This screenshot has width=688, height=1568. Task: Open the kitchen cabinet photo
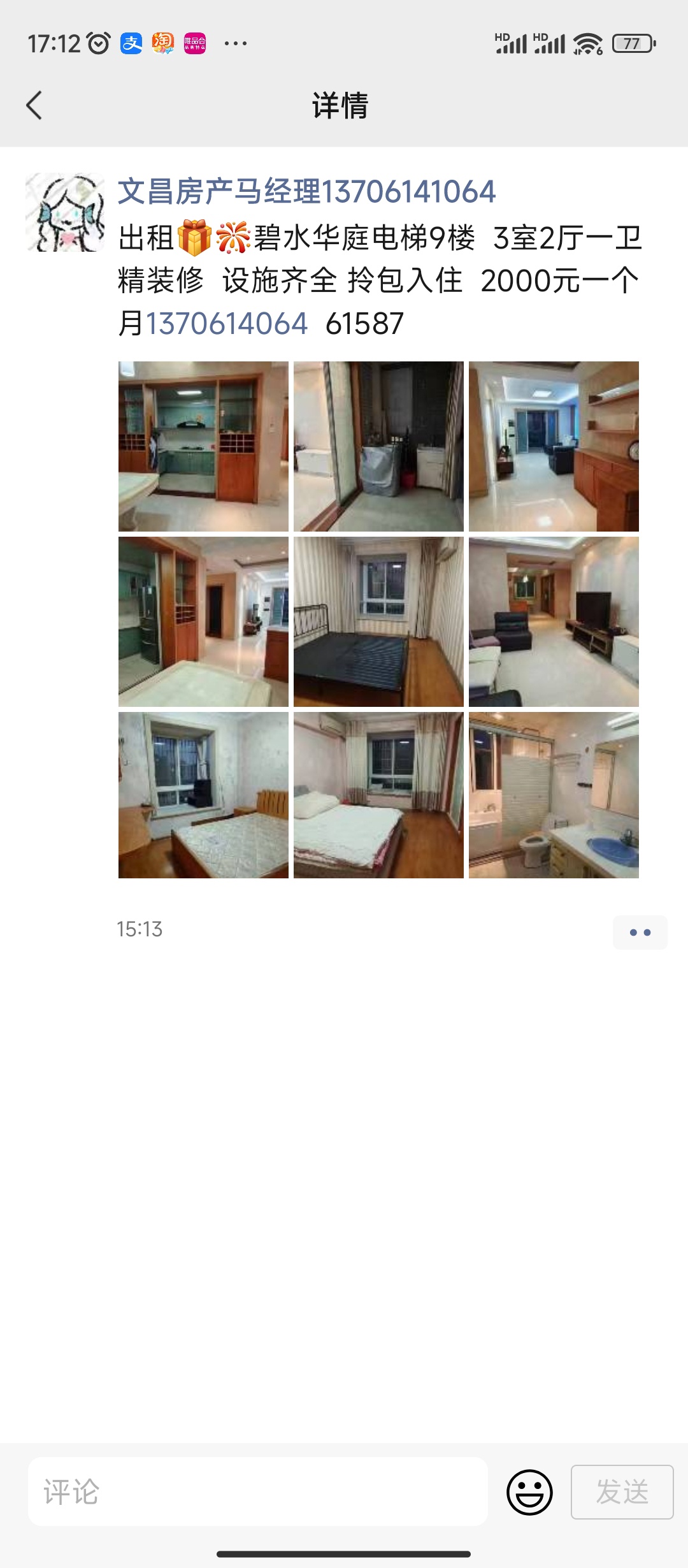(x=203, y=446)
